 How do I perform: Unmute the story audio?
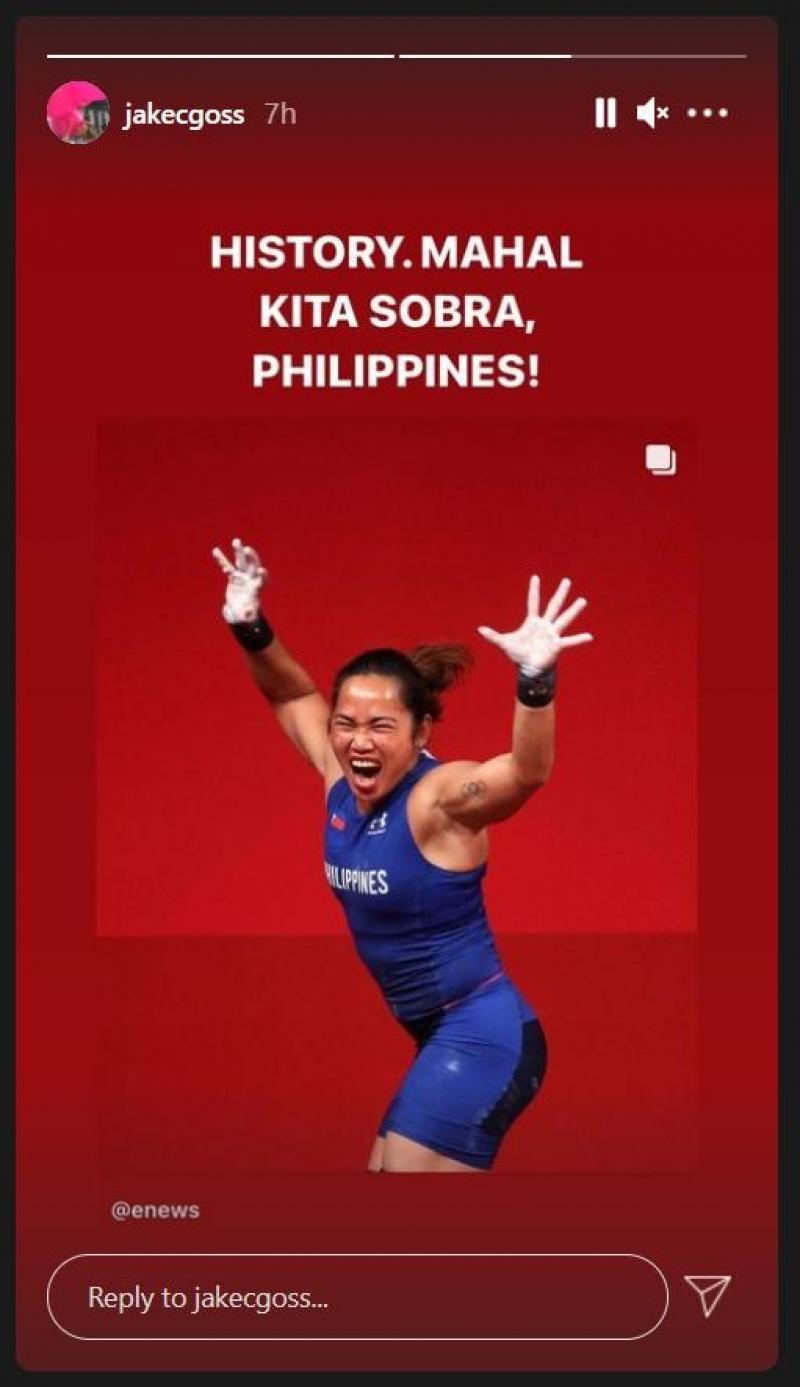click(x=652, y=114)
